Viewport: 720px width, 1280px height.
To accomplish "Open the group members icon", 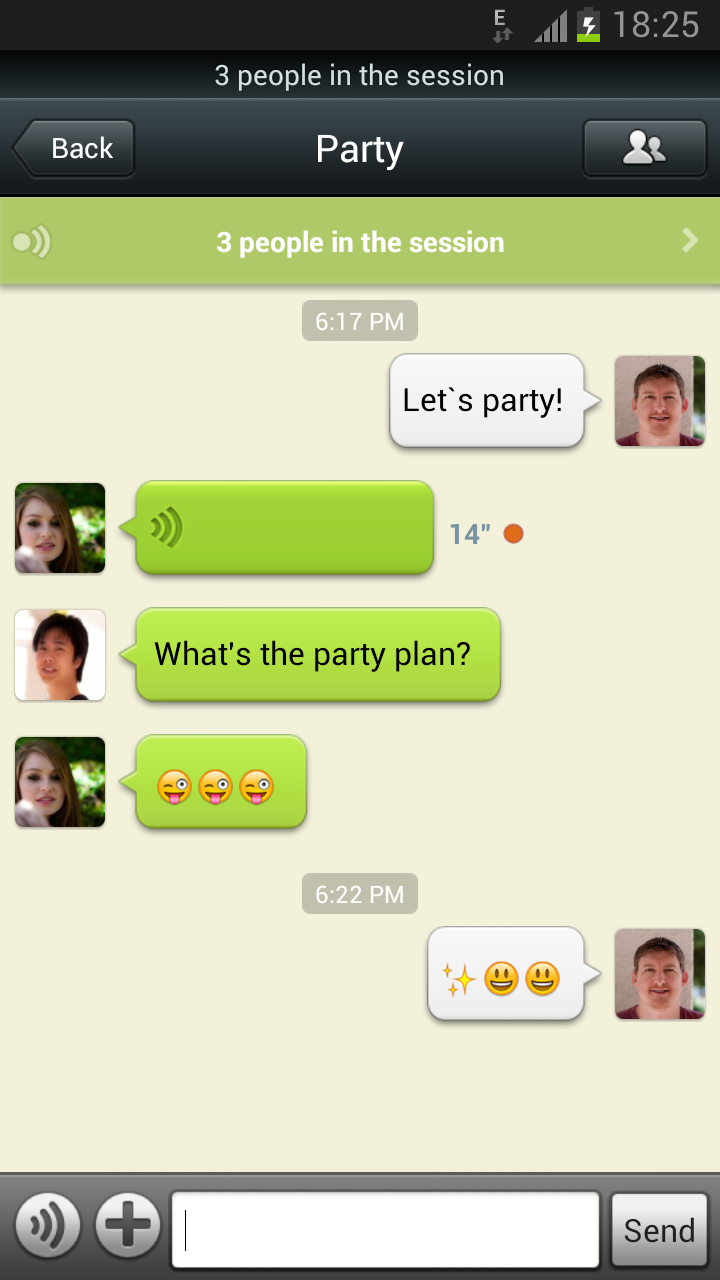I will 645,149.
